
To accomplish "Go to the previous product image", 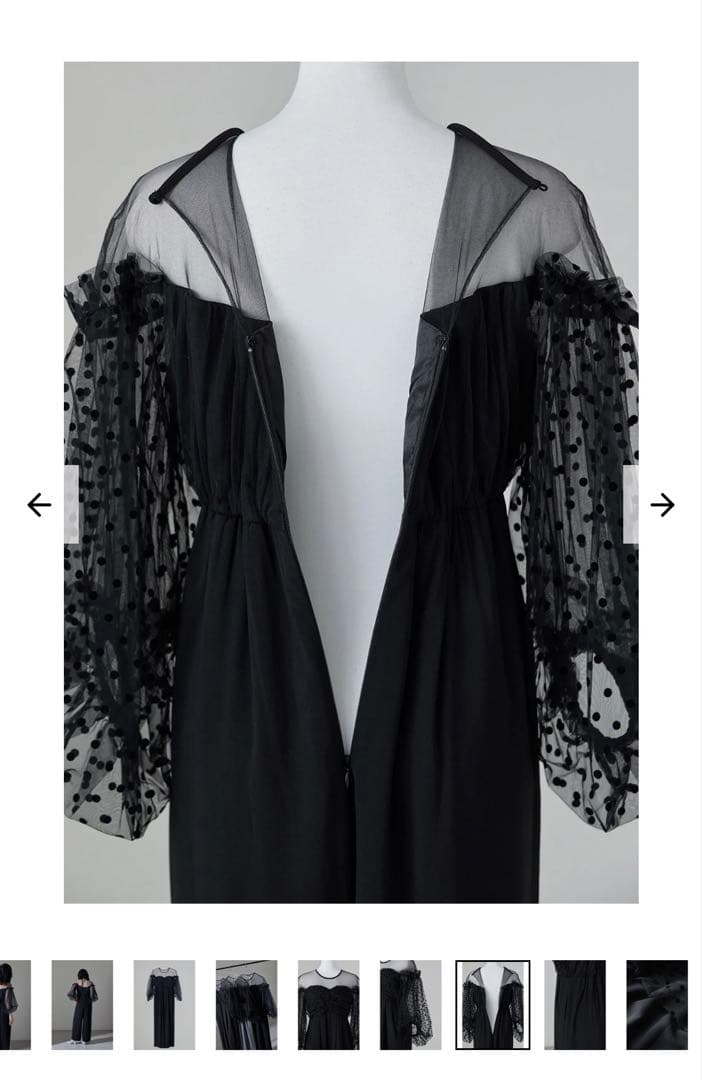I will coord(39,505).
